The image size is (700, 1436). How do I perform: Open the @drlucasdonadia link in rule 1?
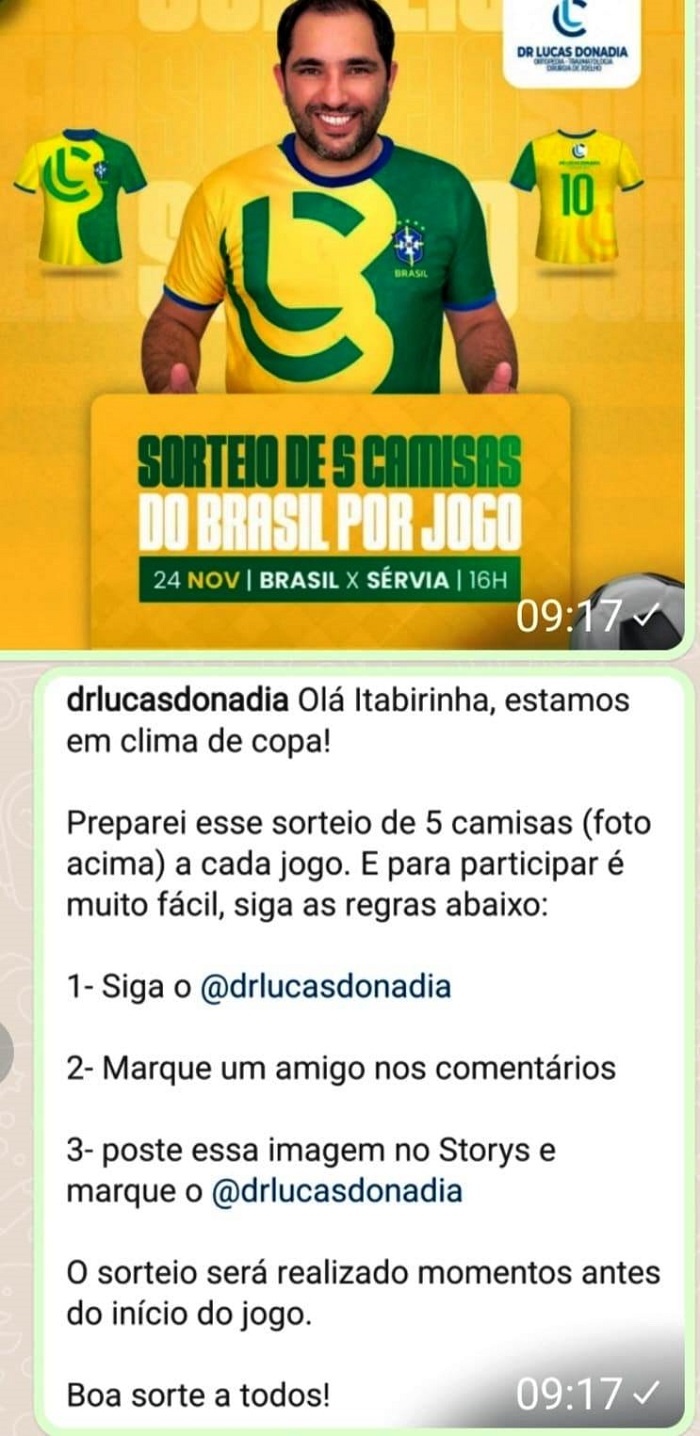pyautogui.click(x=326, y=987)
